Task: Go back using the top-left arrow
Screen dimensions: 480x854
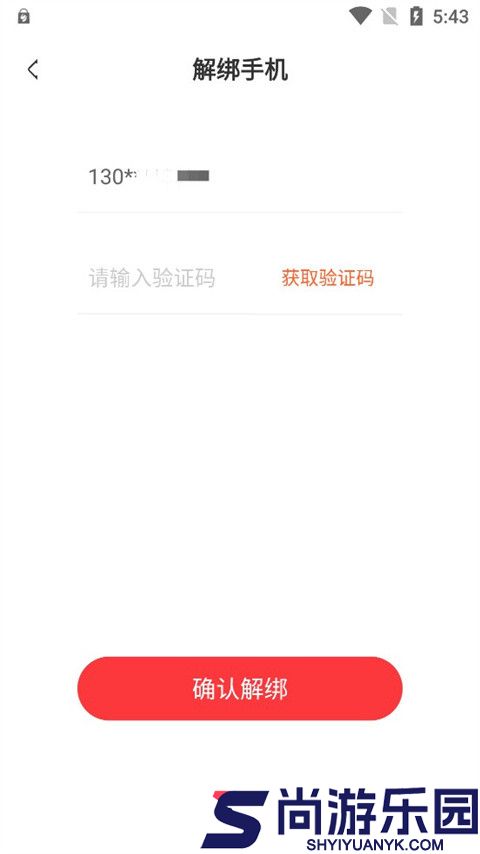Action: [x=33, y=70]
